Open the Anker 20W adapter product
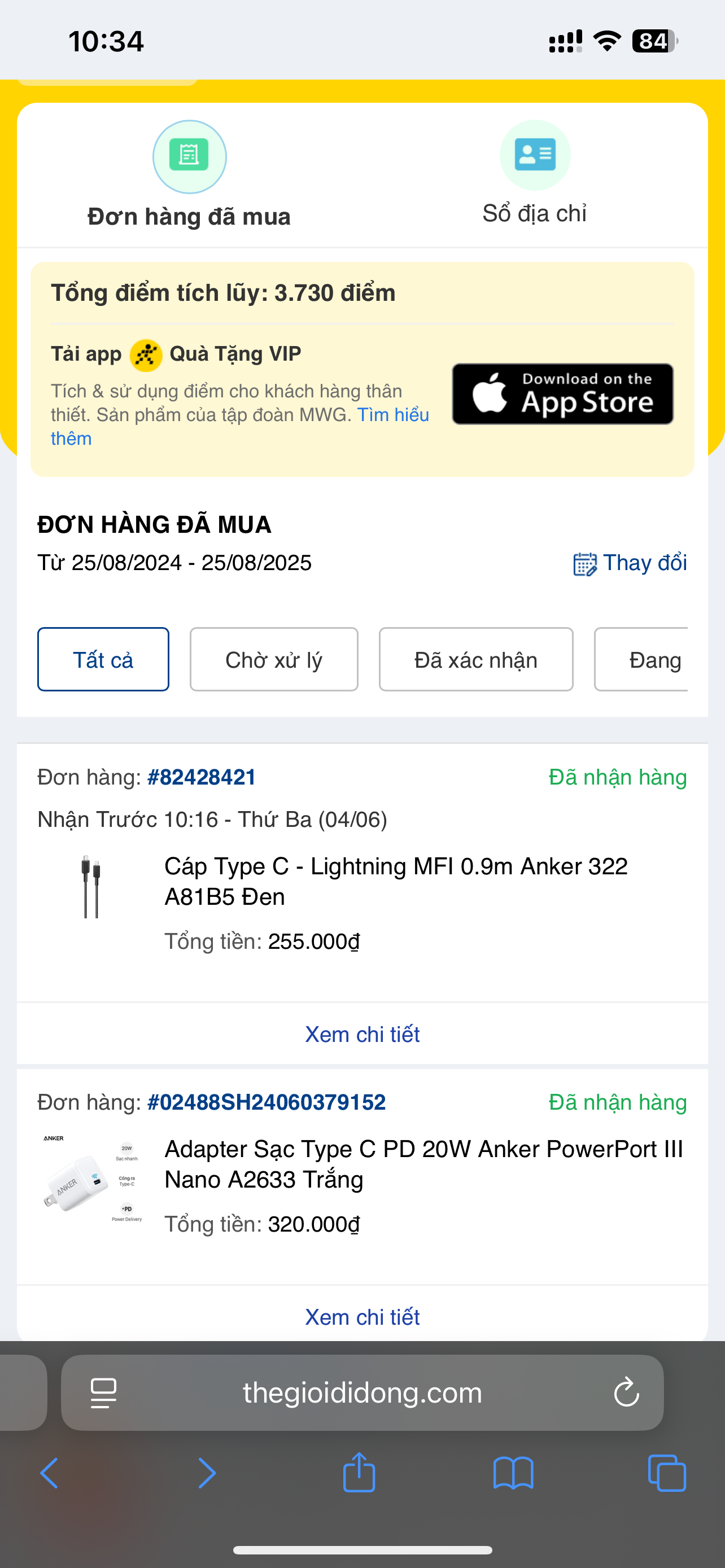Image resolution: width=725 pixels, height=1568 pixels. point(423,1164)
